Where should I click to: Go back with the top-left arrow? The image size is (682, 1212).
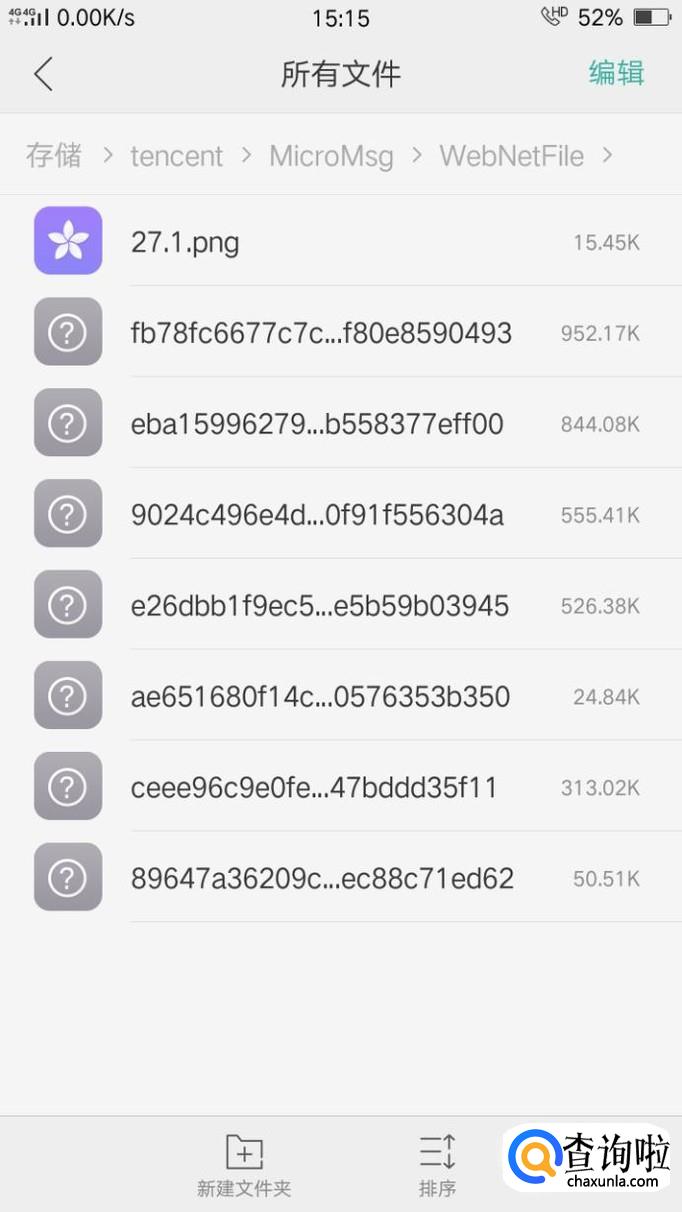tap(43, 74)
